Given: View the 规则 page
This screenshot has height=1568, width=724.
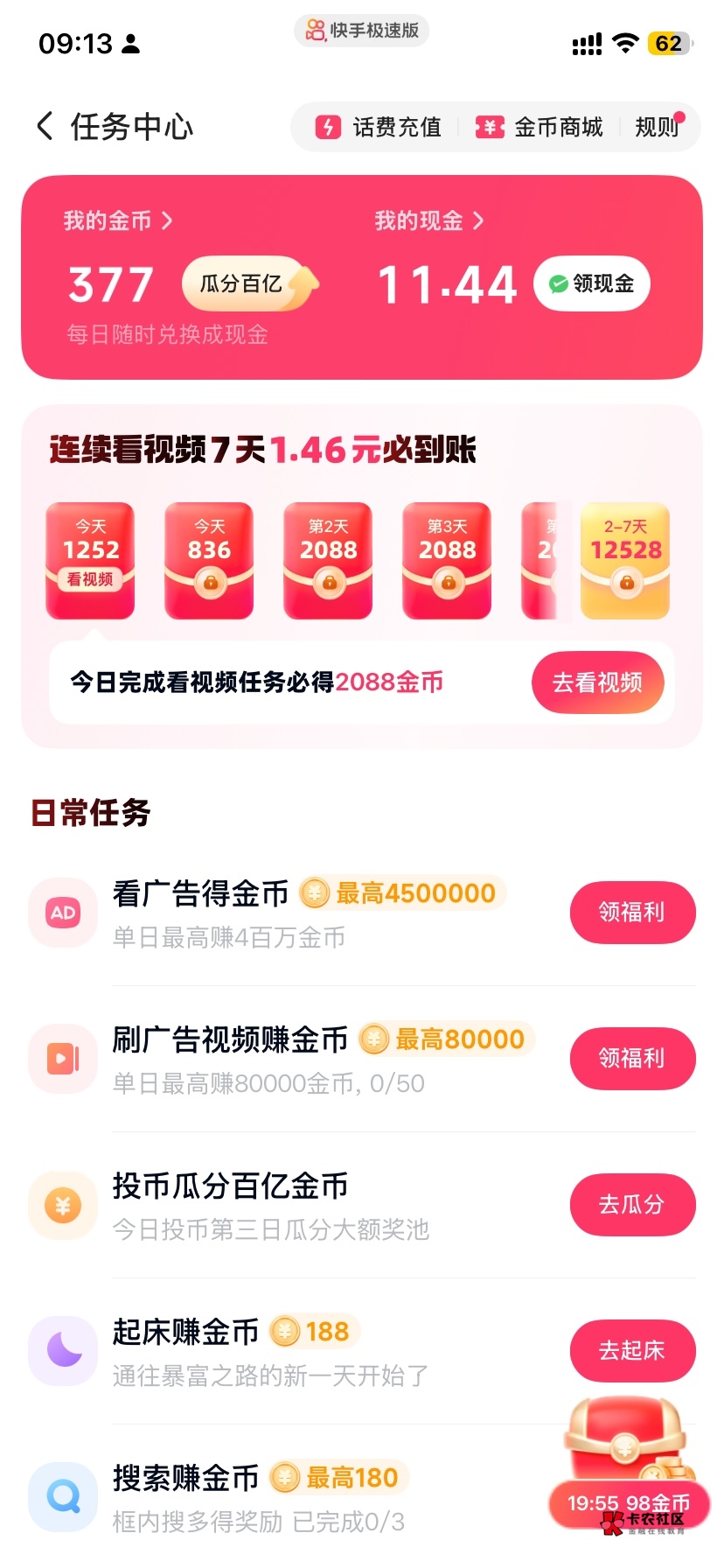Looking at the screenshot, I should [x=658, y=128].
